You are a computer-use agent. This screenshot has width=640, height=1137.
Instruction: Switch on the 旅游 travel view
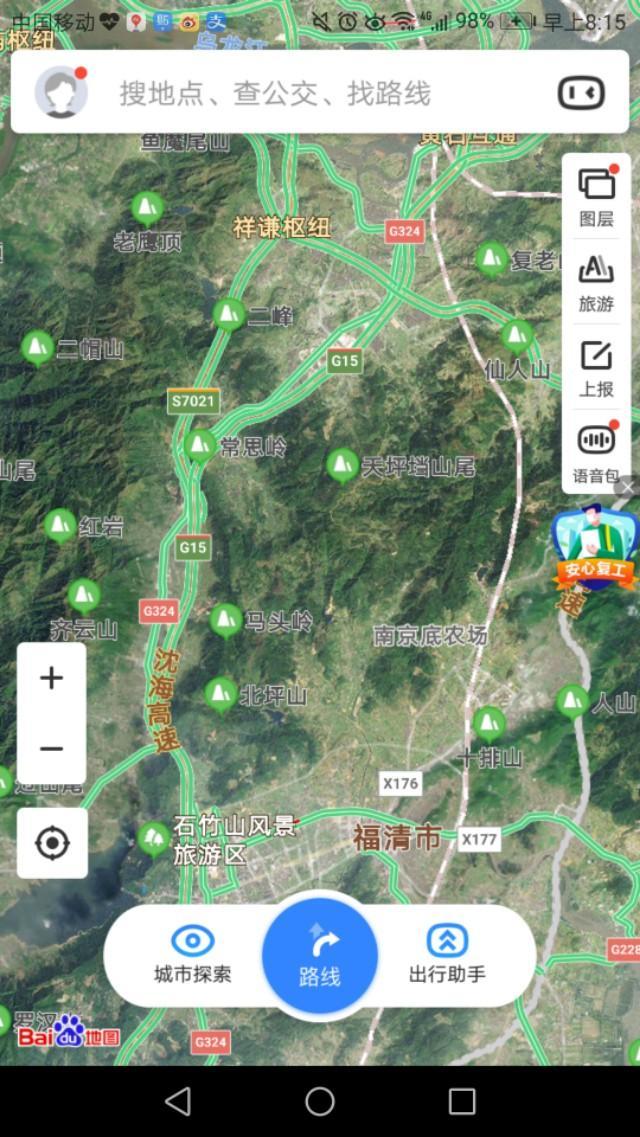coord(596,282)
